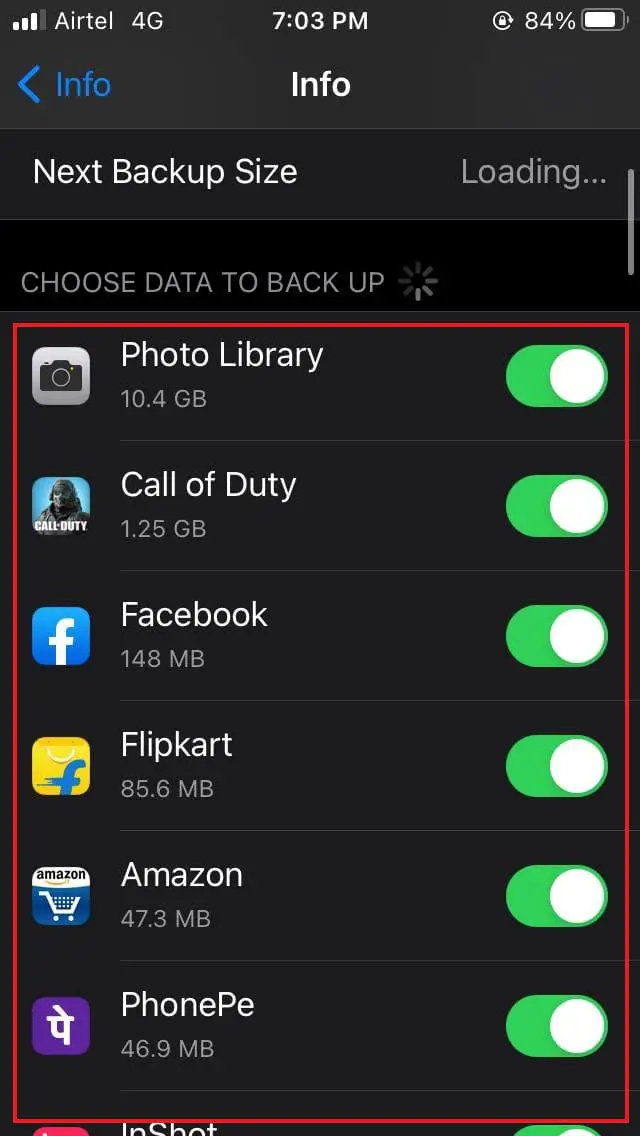Toggle Facebook backup off

[557, 635]
